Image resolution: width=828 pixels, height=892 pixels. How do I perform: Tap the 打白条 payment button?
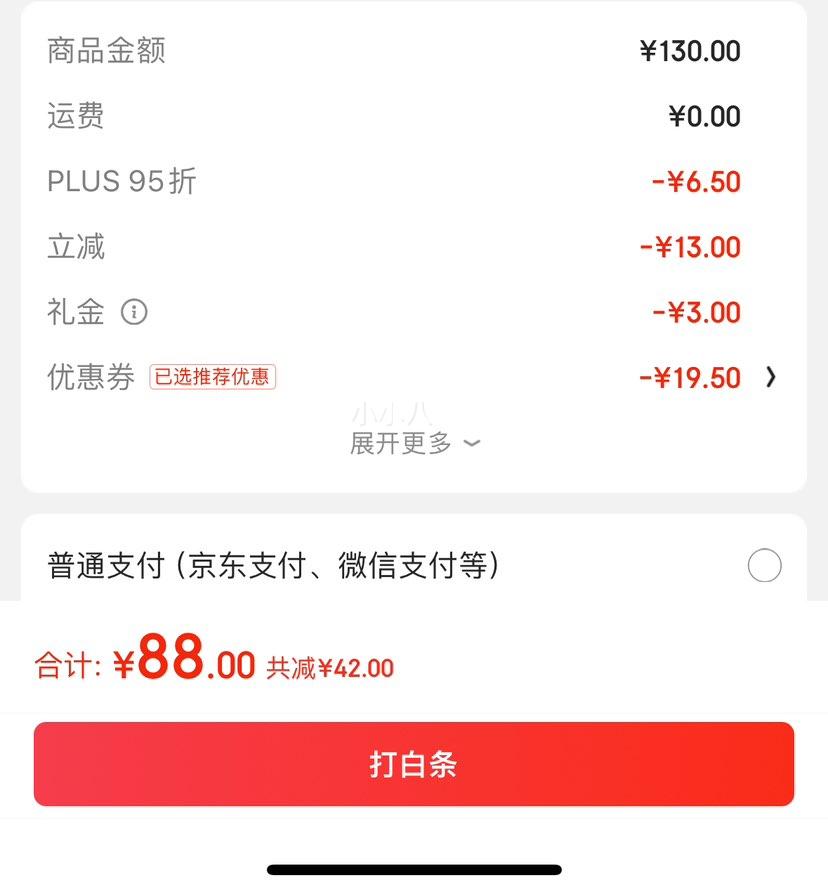[x=414, y=763]
